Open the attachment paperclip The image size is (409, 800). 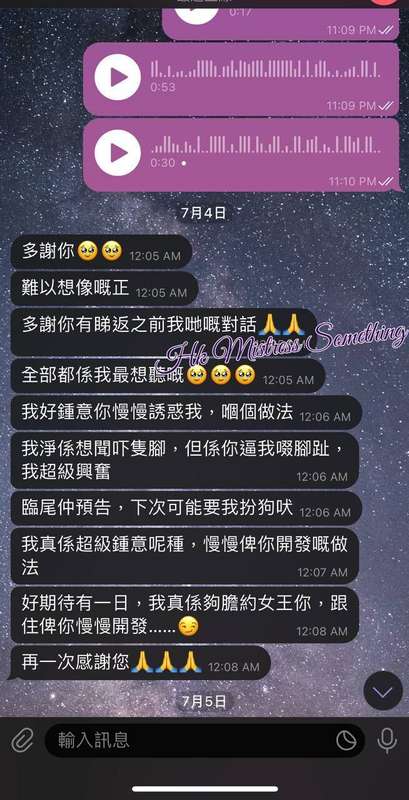22,740
